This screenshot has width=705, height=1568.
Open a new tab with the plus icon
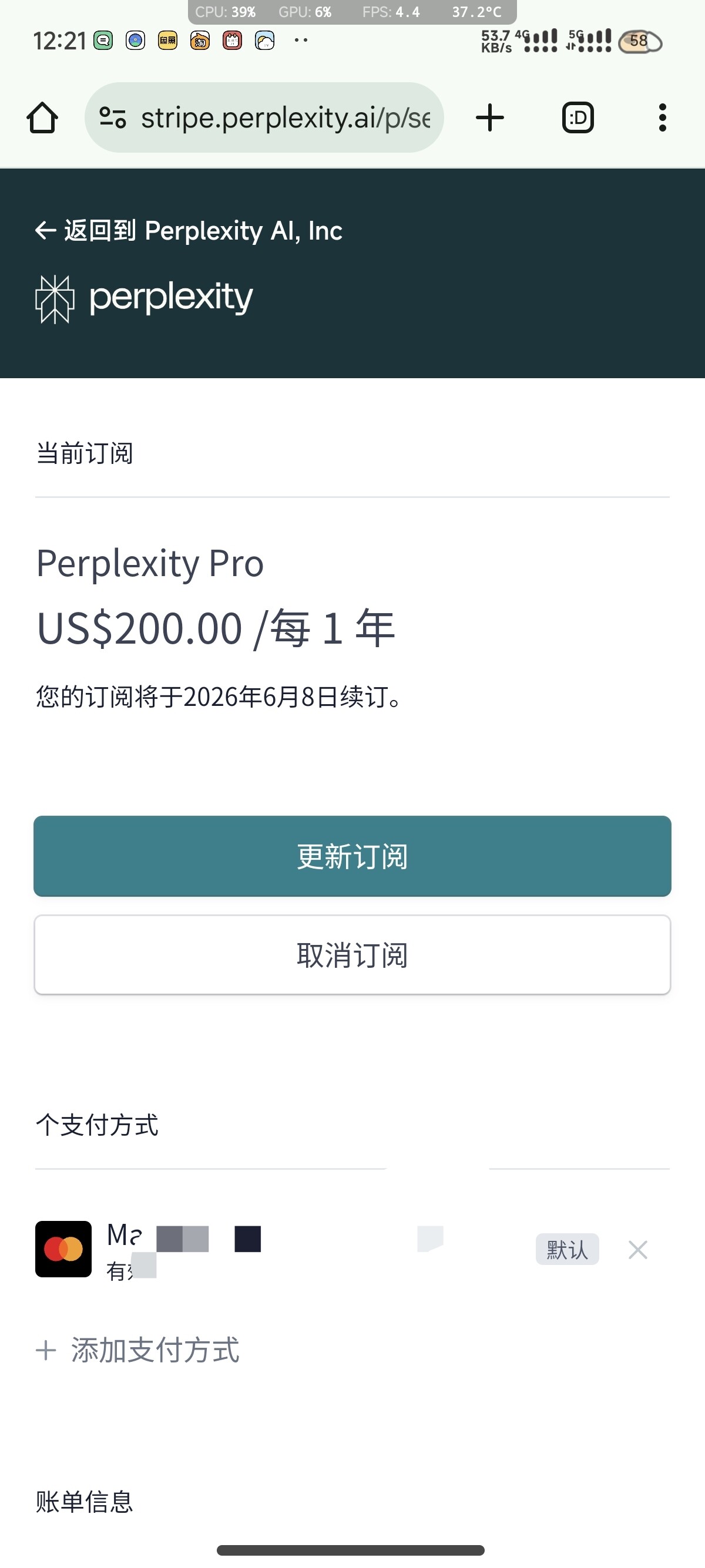[x=489, y=117]
